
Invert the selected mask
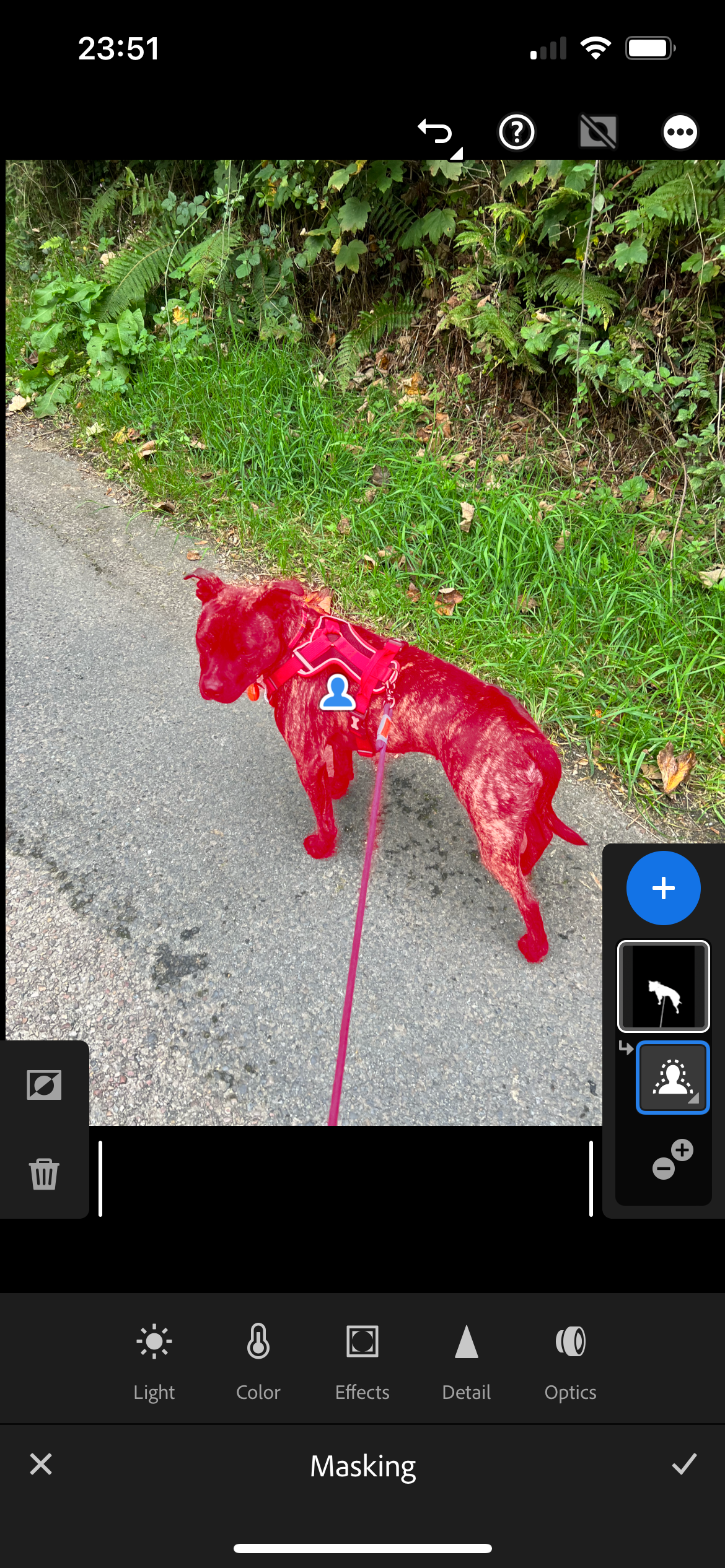[44, 1085]
